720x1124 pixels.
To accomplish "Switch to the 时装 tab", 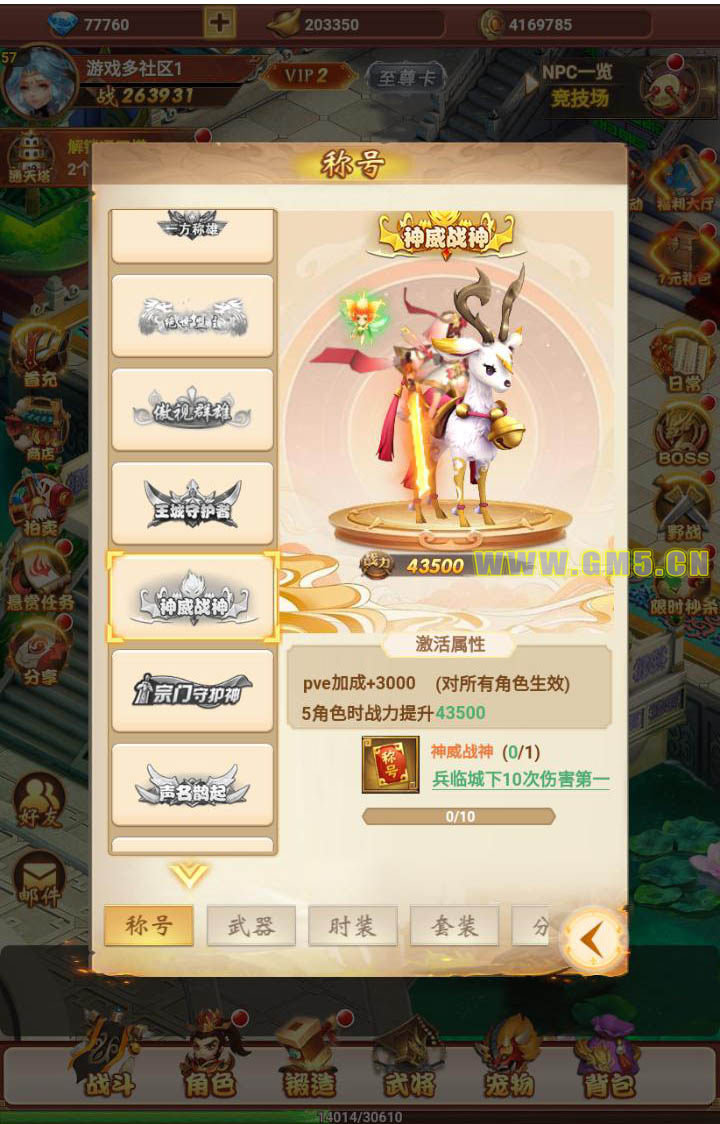I will [353, 927].
